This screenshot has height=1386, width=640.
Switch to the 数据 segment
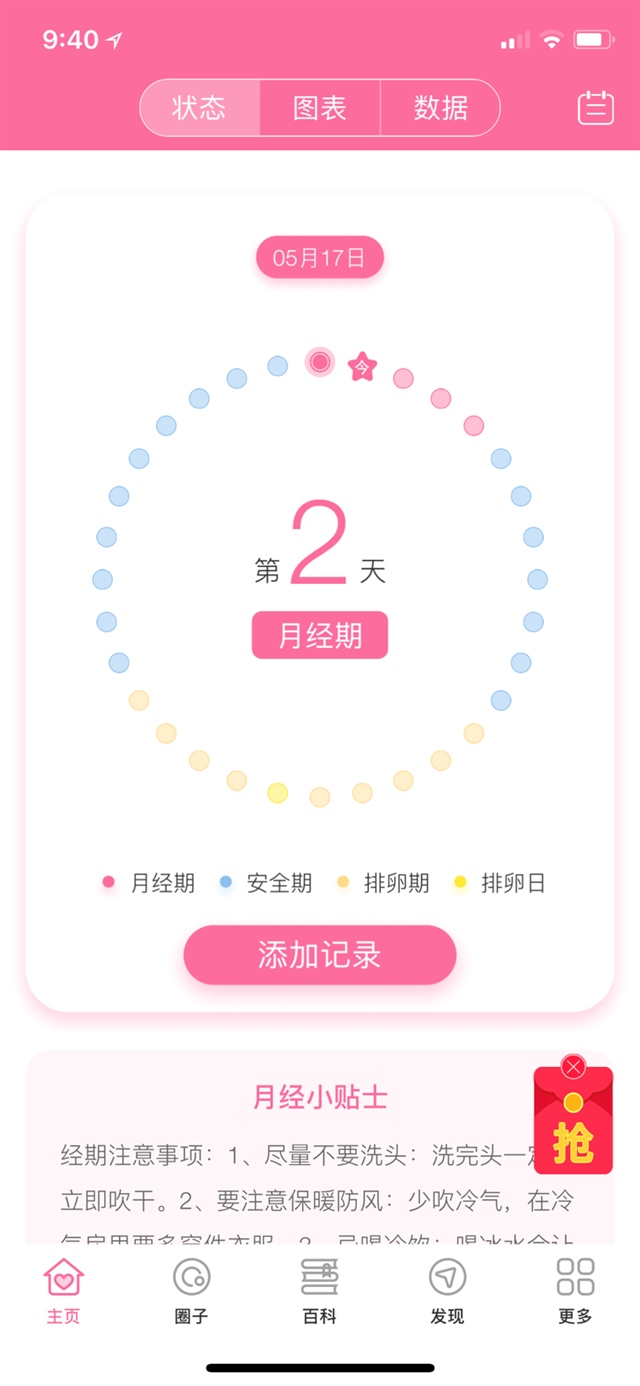coord(440,108)
